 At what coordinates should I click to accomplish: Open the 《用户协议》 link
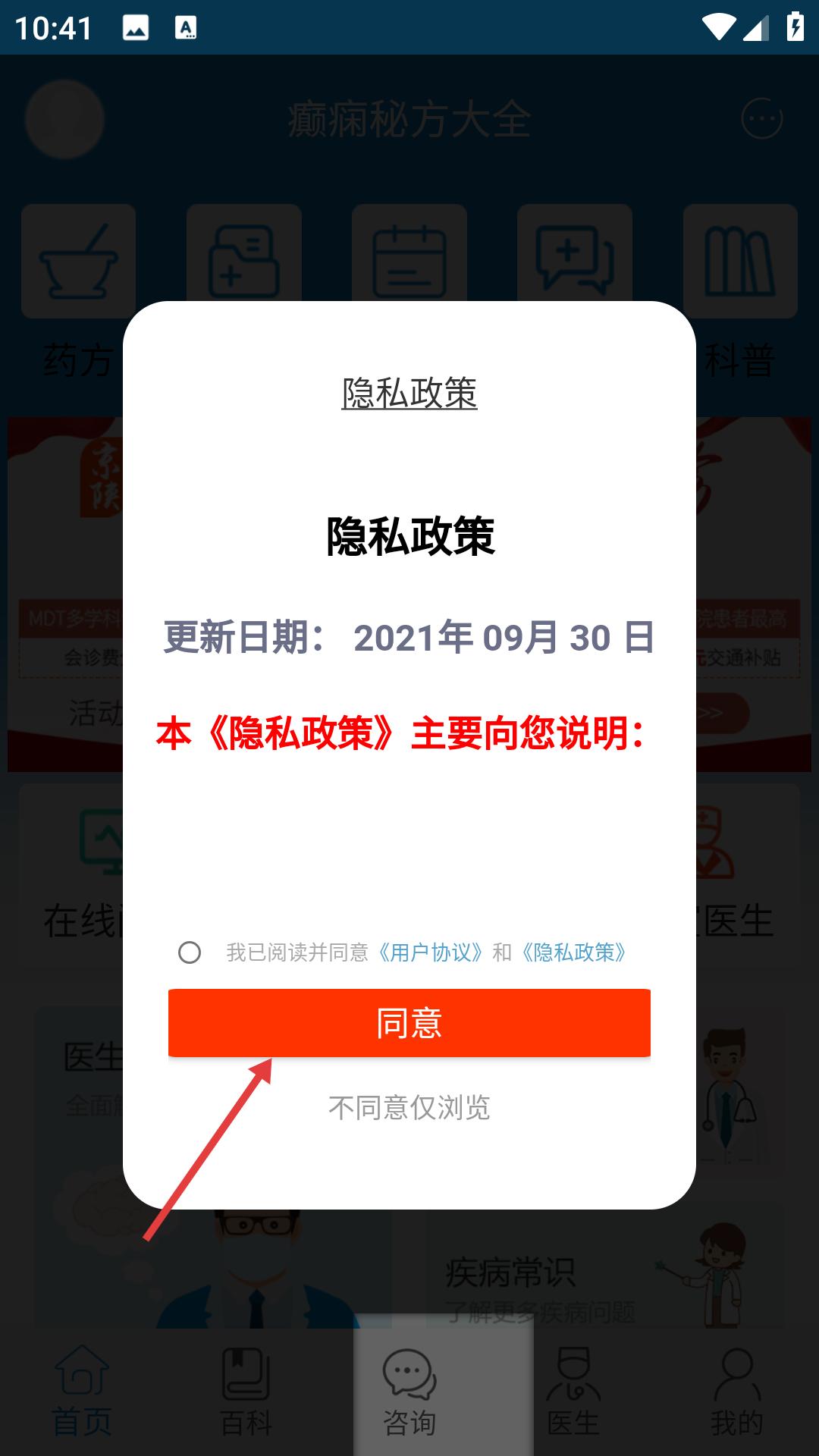coord(430,952)
